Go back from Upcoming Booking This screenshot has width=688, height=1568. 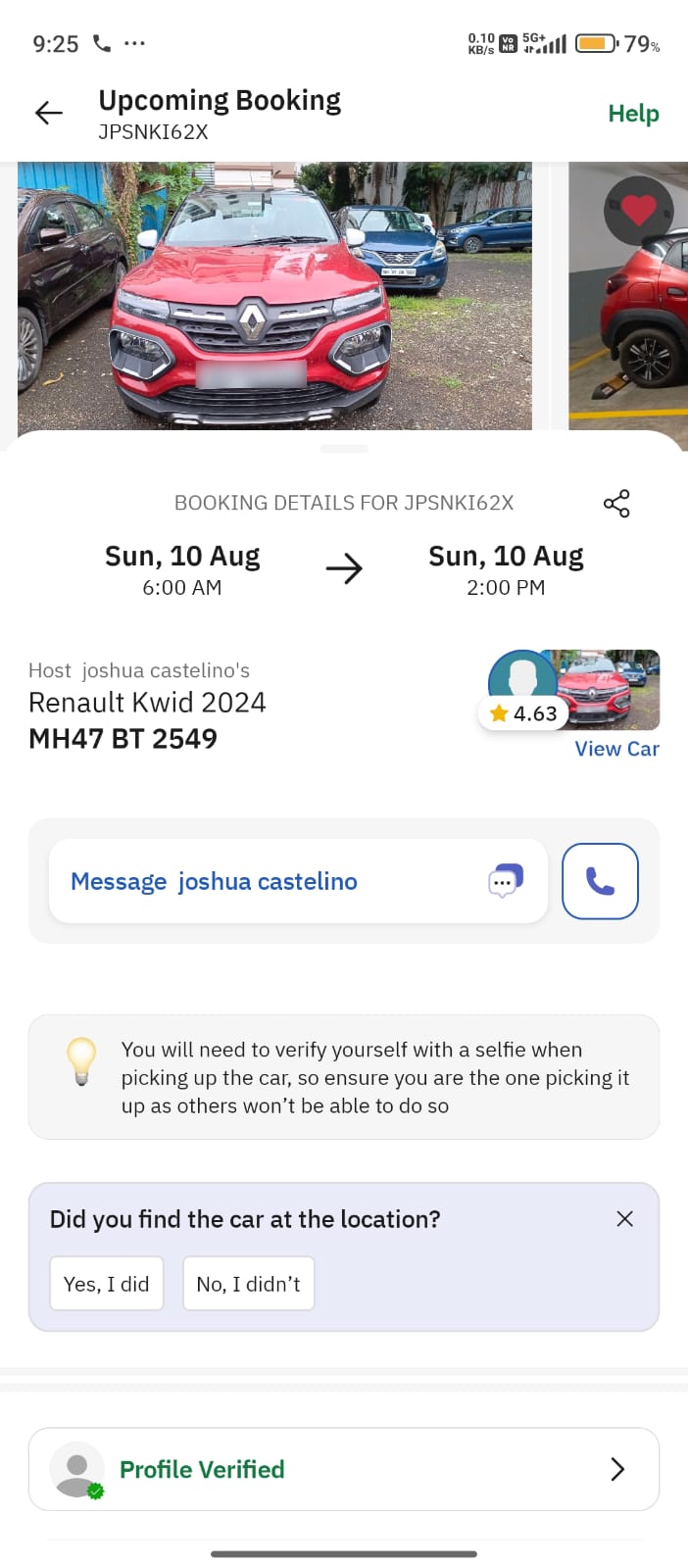tap(49, 114)
